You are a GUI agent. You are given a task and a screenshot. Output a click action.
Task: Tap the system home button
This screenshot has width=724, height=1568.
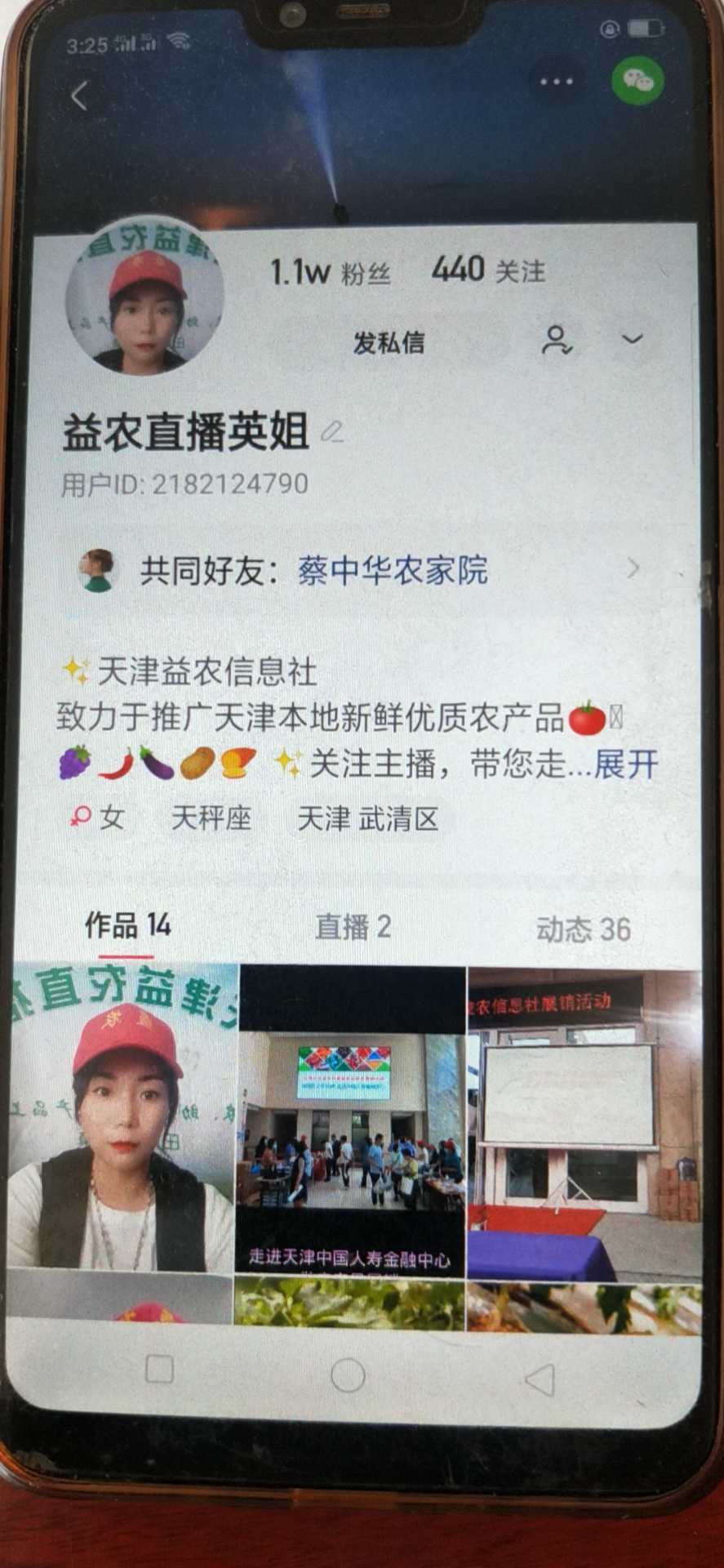pos(348,1376)
